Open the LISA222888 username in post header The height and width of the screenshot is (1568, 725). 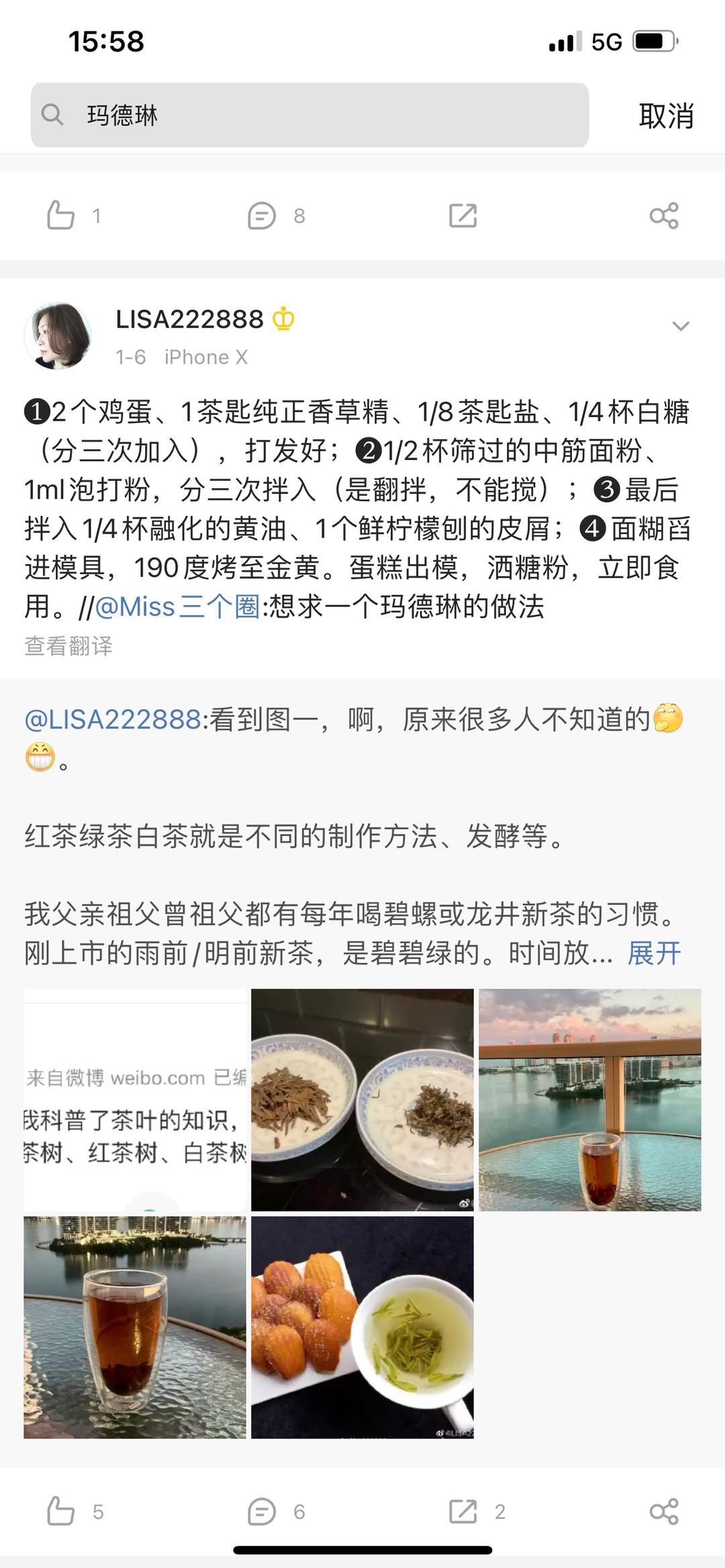pos(189,320)
